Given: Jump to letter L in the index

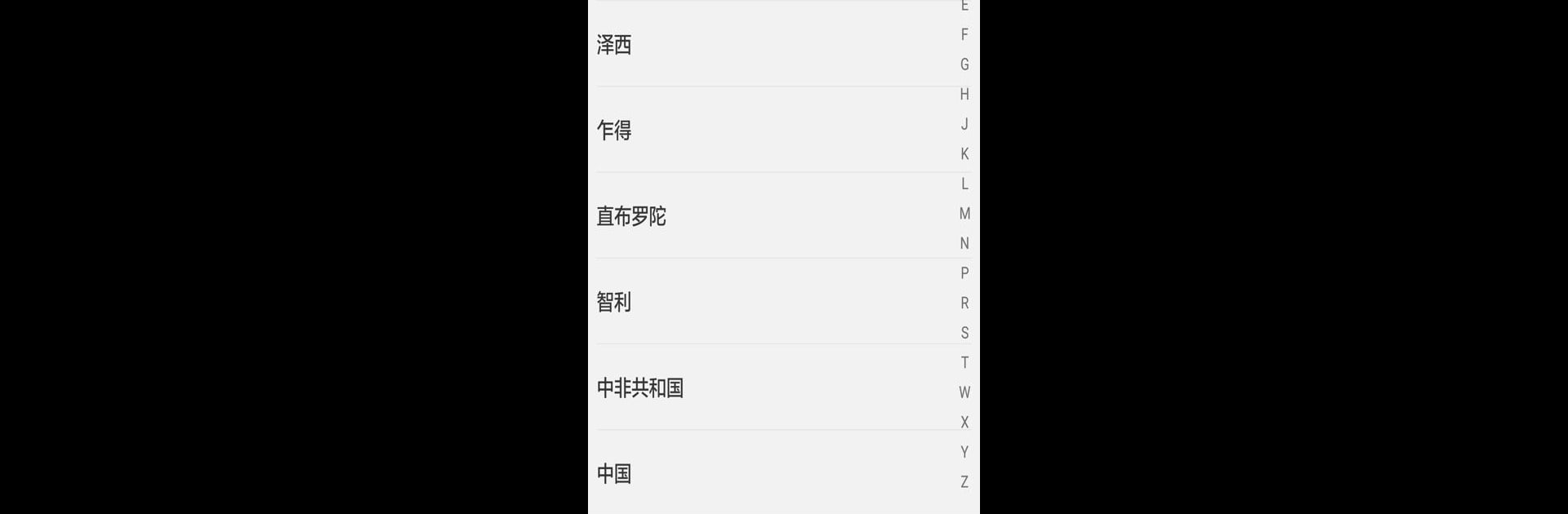Looking at the screenshot, I should (x=964, y=184).
